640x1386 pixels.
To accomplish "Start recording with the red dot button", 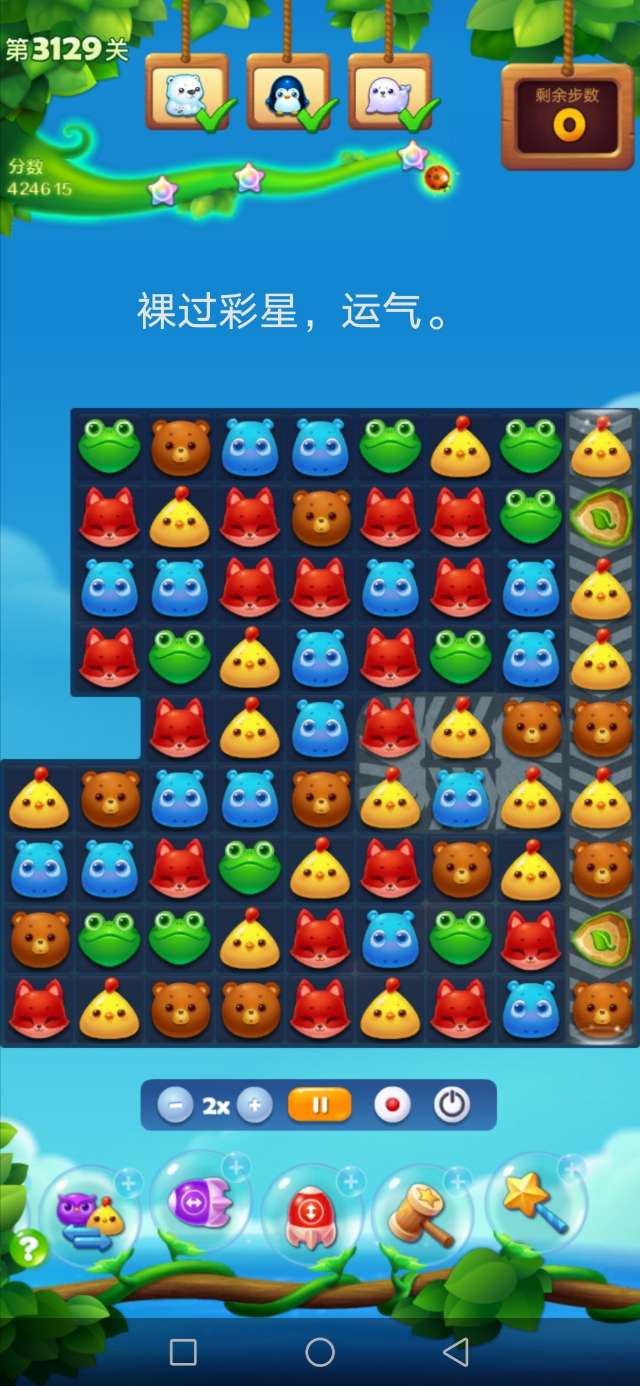I will pyautogui.click(x=392, y=1106).
